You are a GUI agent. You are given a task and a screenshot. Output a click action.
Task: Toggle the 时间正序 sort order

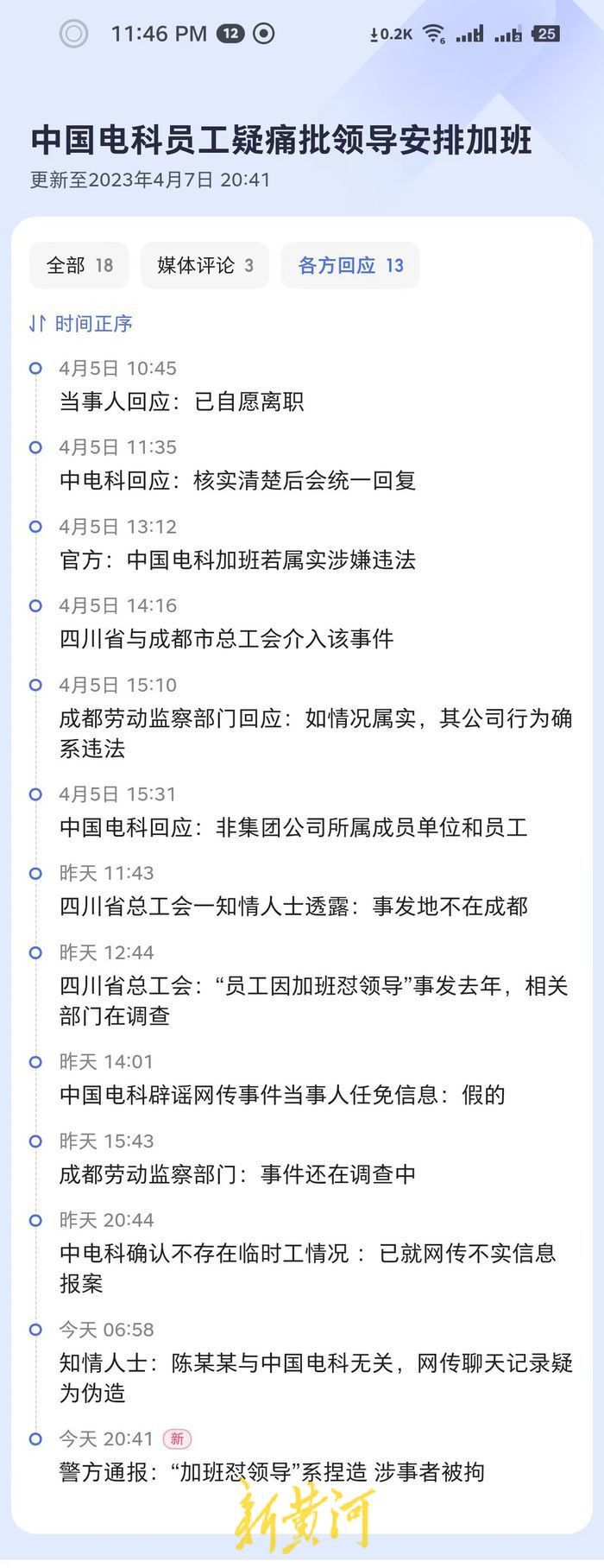[81, 324]
